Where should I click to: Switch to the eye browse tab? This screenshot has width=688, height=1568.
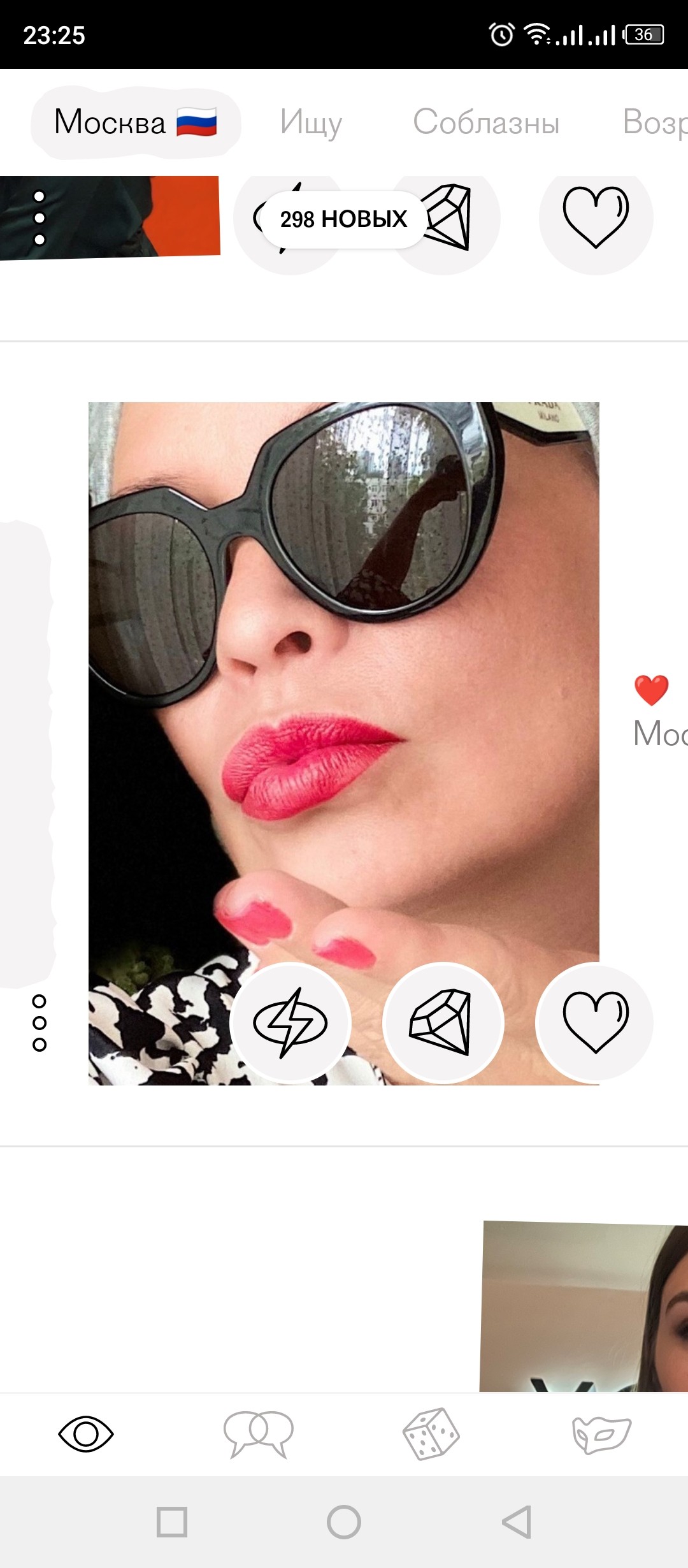click(x=85, y=1434)
